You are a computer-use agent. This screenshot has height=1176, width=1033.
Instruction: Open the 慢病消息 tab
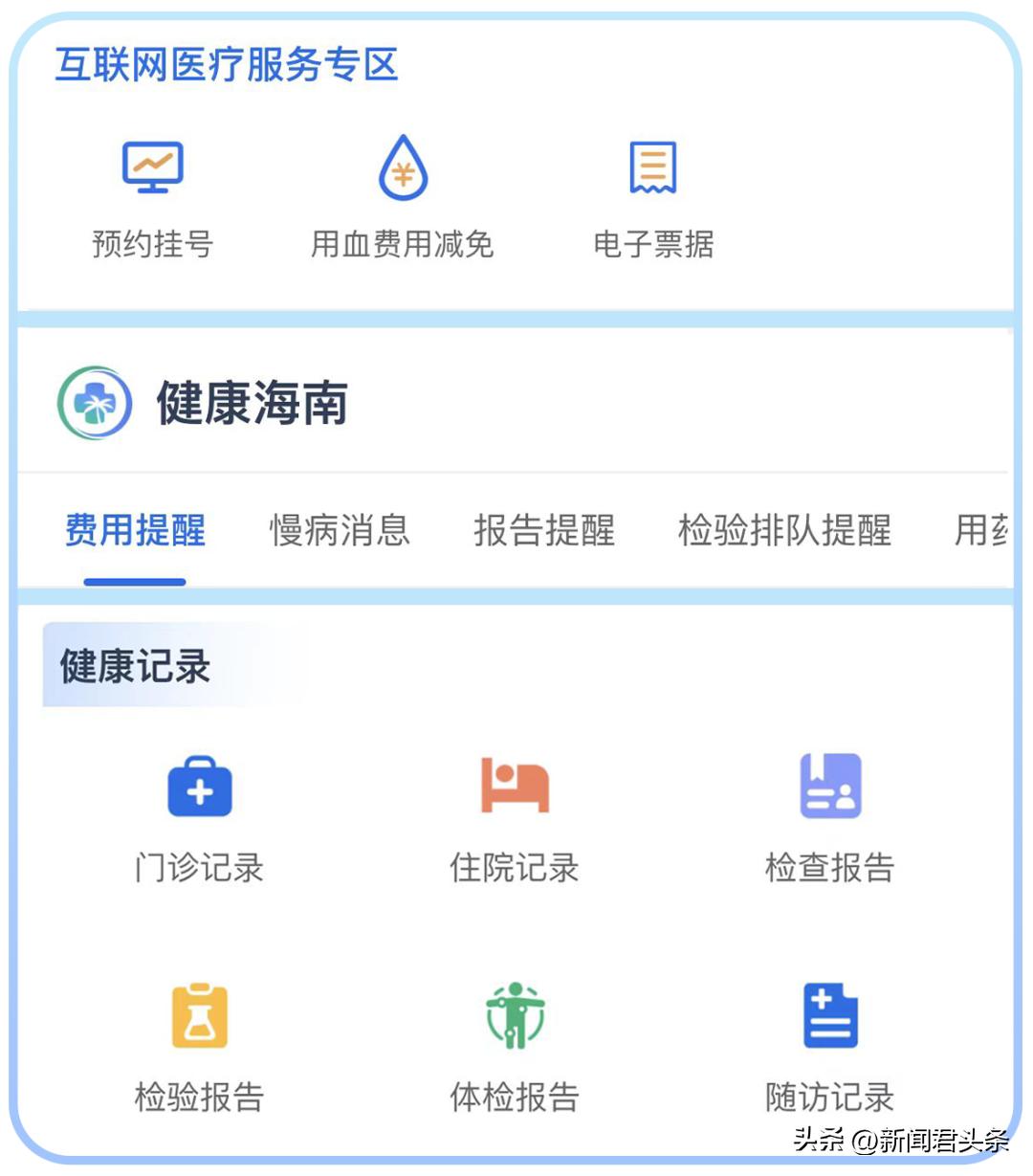(x=339, y=532)
